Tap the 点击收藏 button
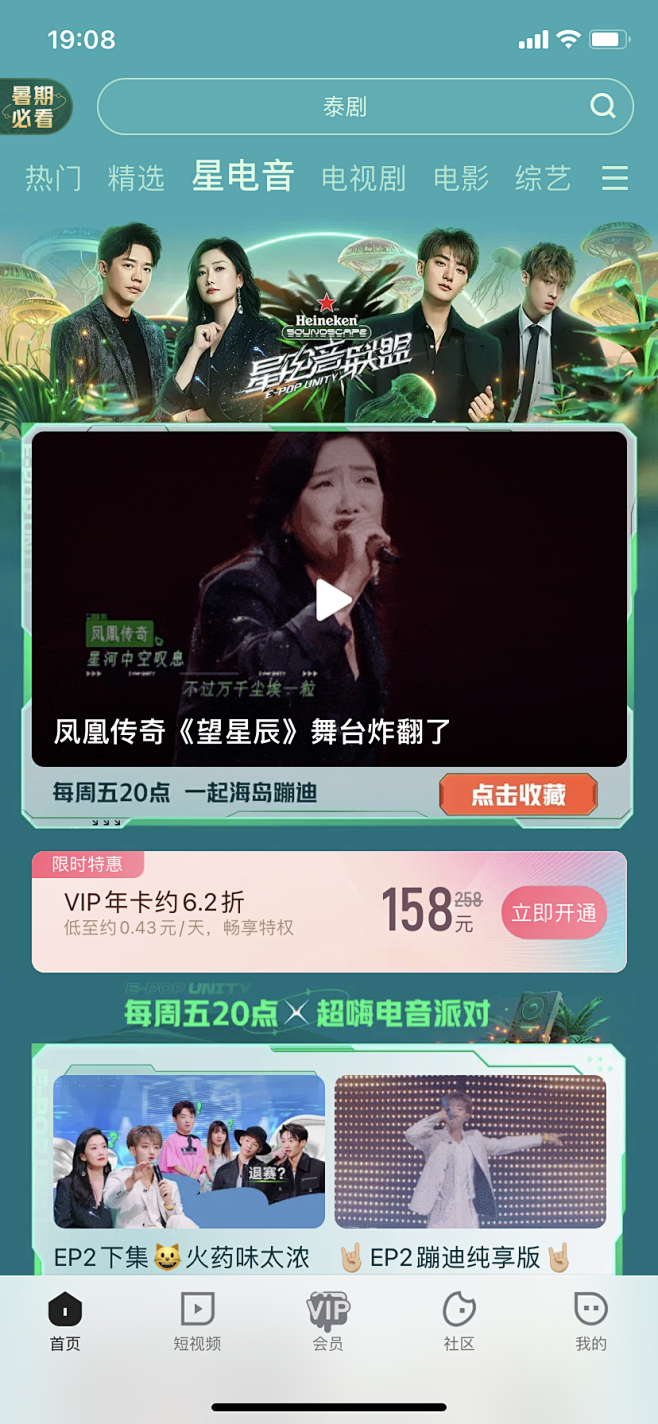Image resolution: width=658 pixels, height=1424 pixels. (518, 795)
